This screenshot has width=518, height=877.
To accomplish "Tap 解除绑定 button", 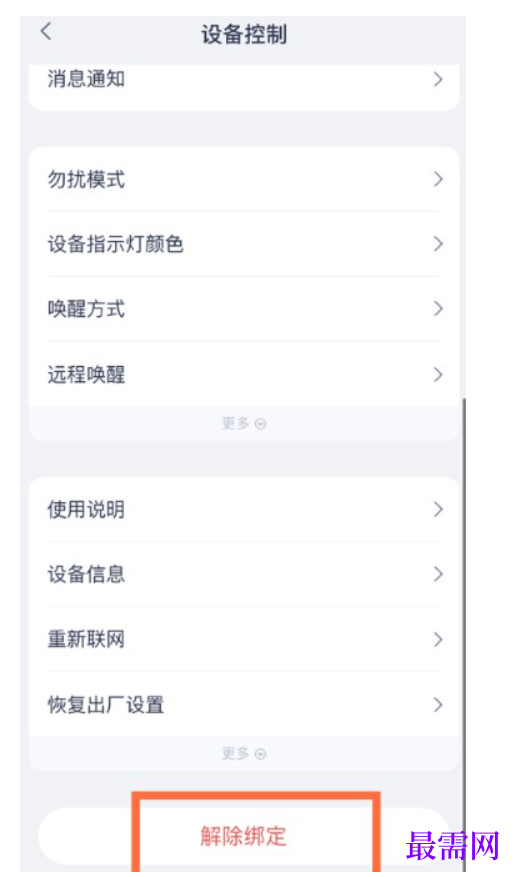I will (x=244, y=837).
